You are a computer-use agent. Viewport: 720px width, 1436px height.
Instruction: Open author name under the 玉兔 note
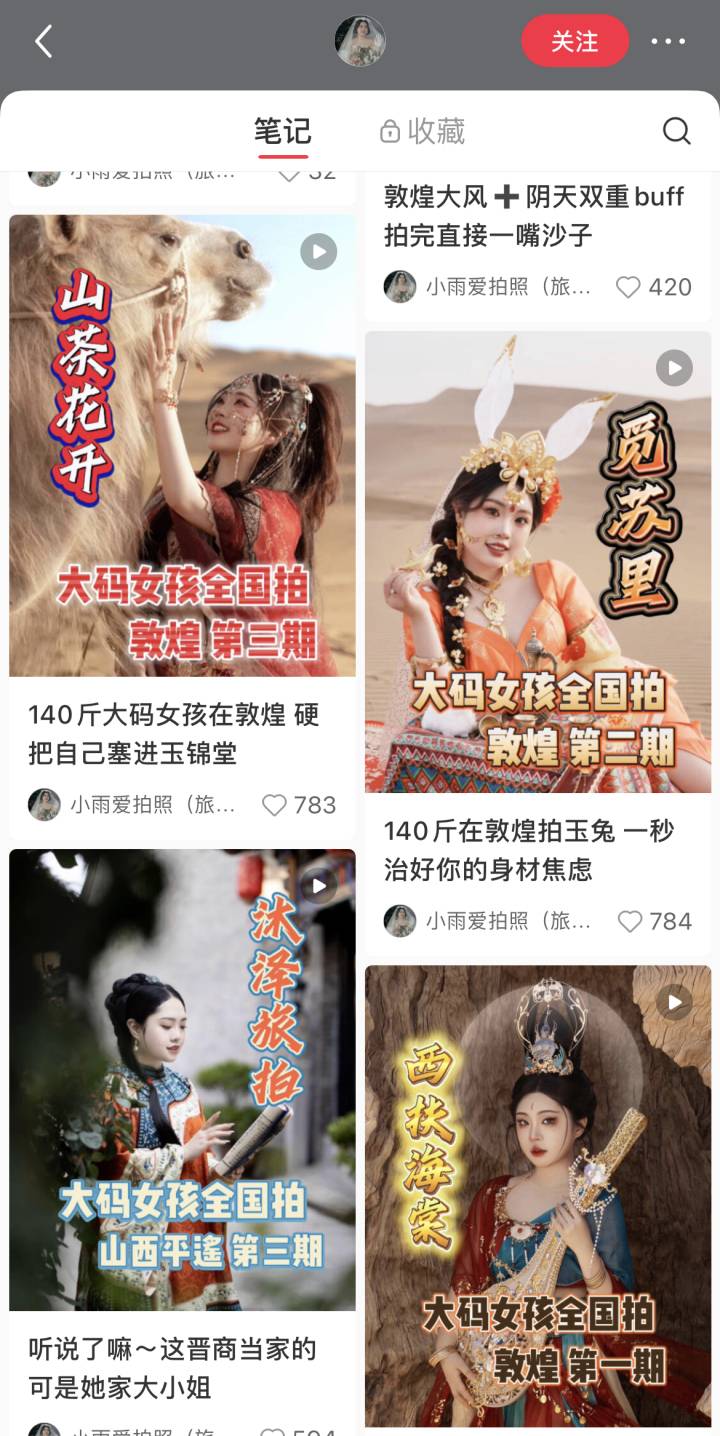[508, 921]
